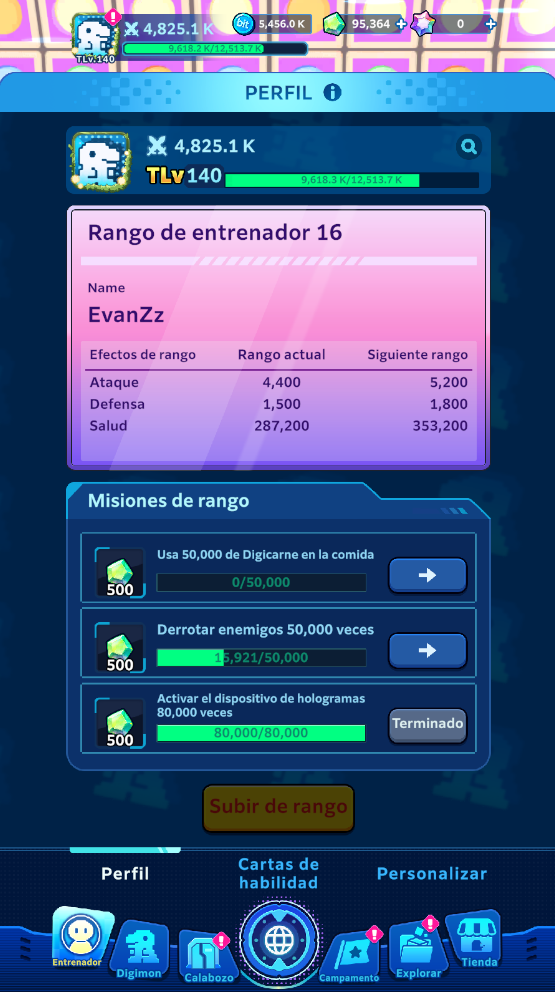555x992 pixels.
Task: Add more gems with plus button
Action: click(x=401, y=25)
